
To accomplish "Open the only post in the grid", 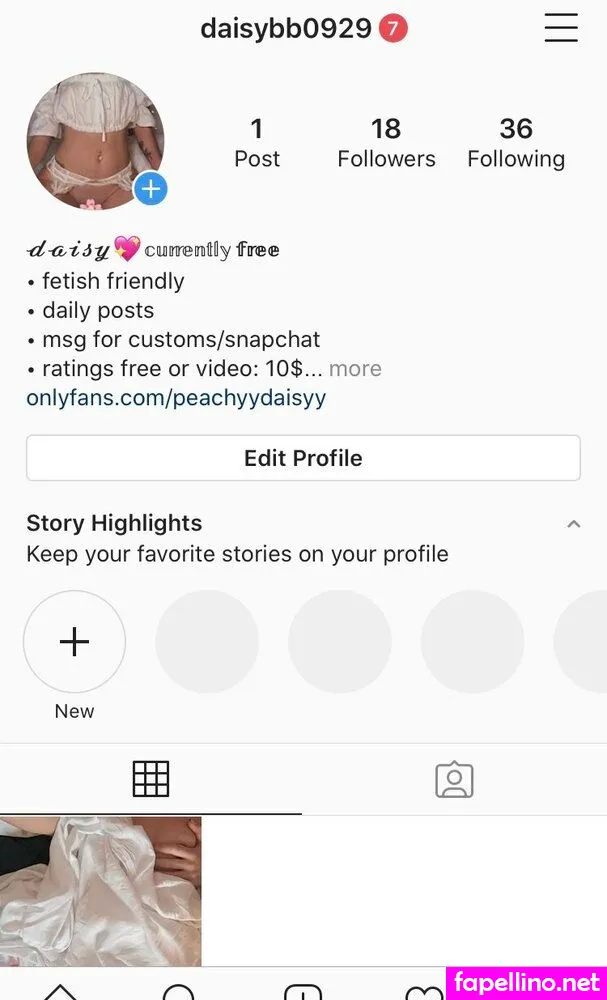I will 100,890.
